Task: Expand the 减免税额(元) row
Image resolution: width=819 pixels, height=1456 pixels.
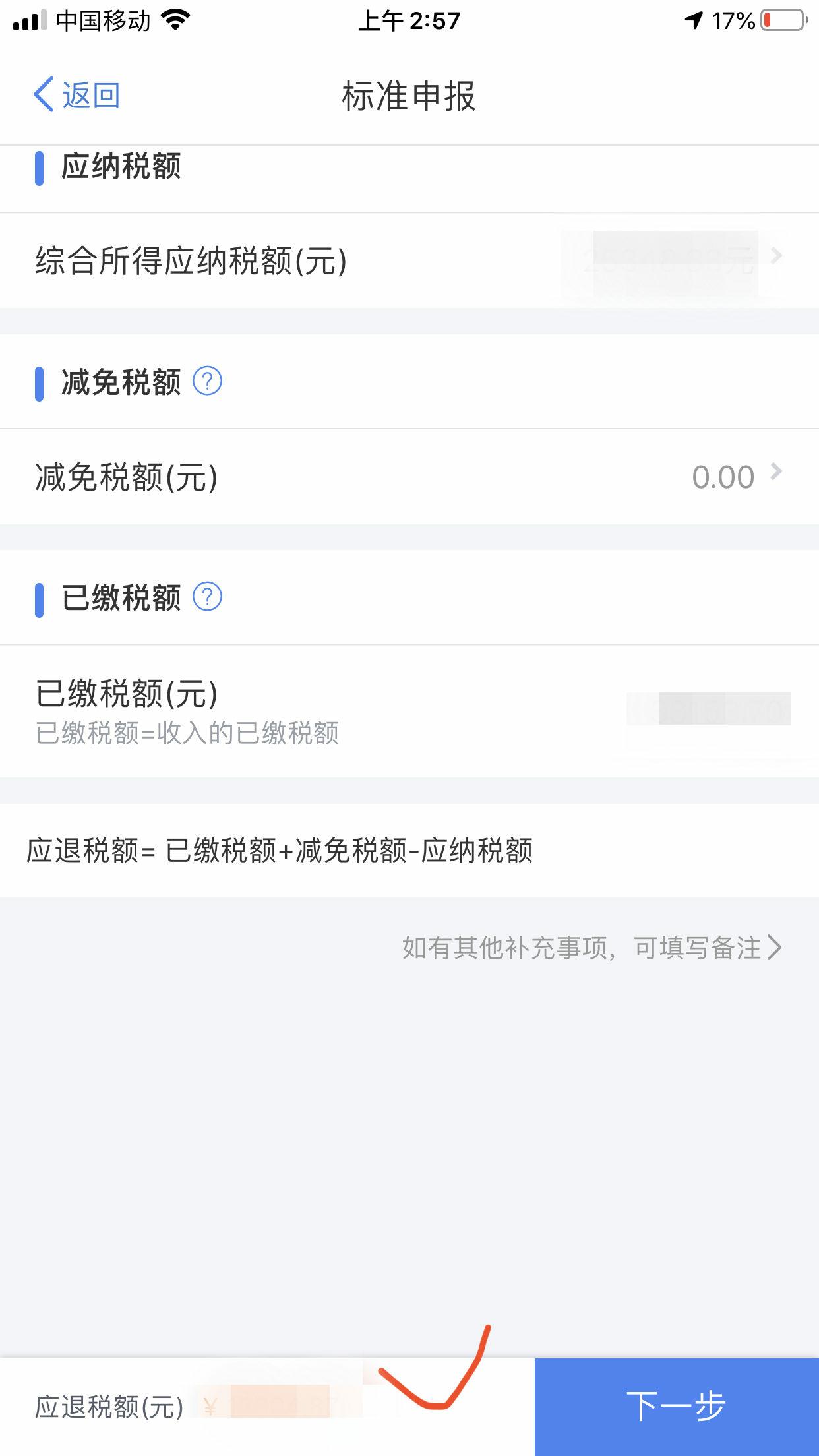Action: 409,476
